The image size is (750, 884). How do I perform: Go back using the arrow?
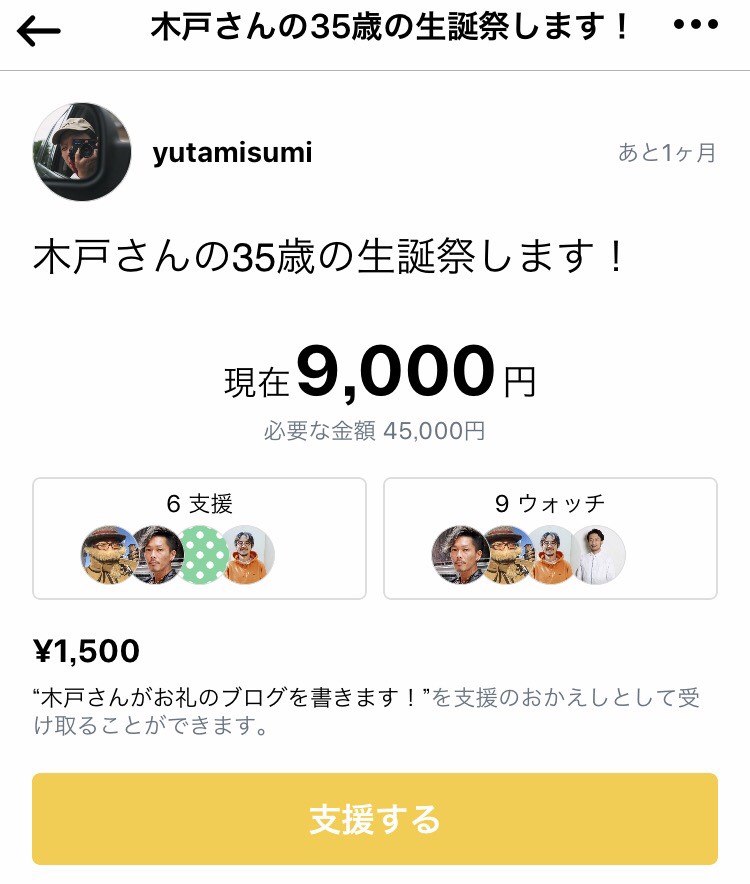click(x=40, y=31)
